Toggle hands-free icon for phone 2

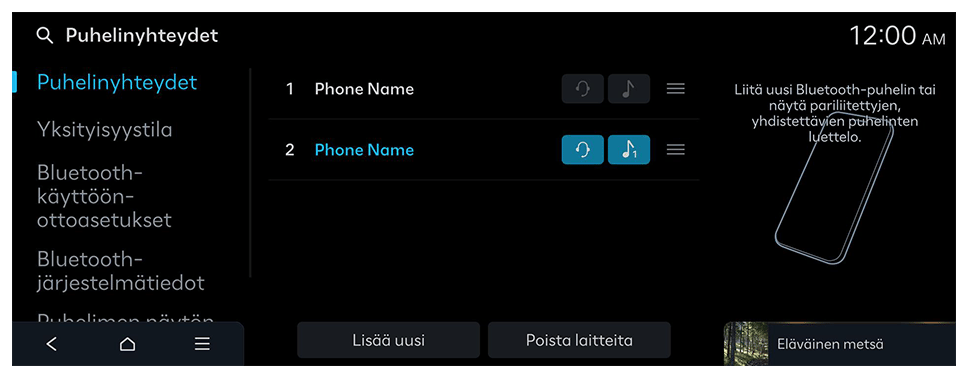[x=582, y=149]
